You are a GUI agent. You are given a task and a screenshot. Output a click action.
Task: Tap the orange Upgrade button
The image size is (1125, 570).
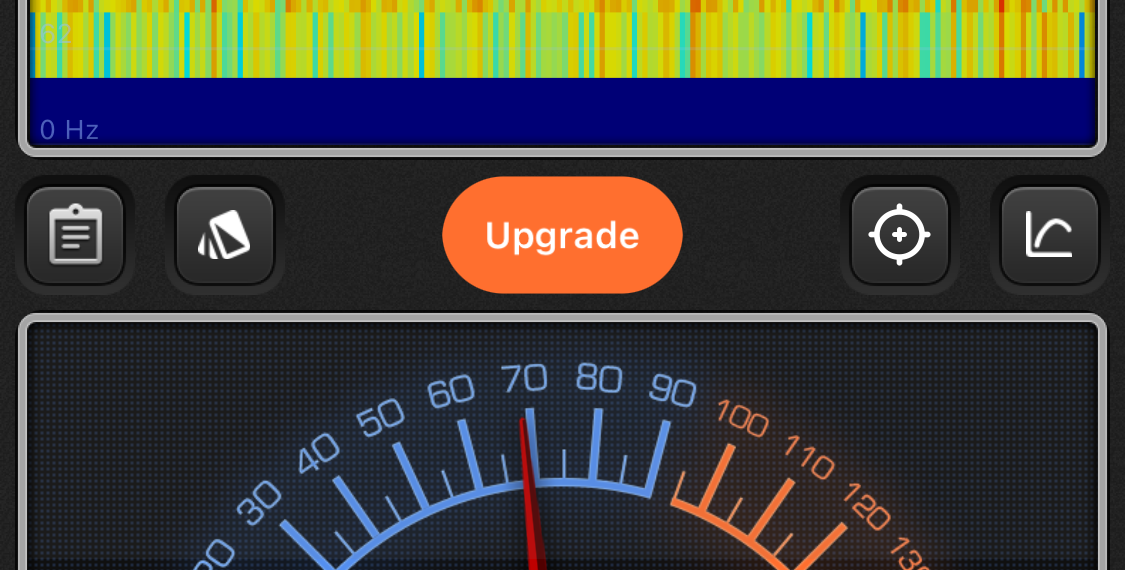tap(562, 235)
